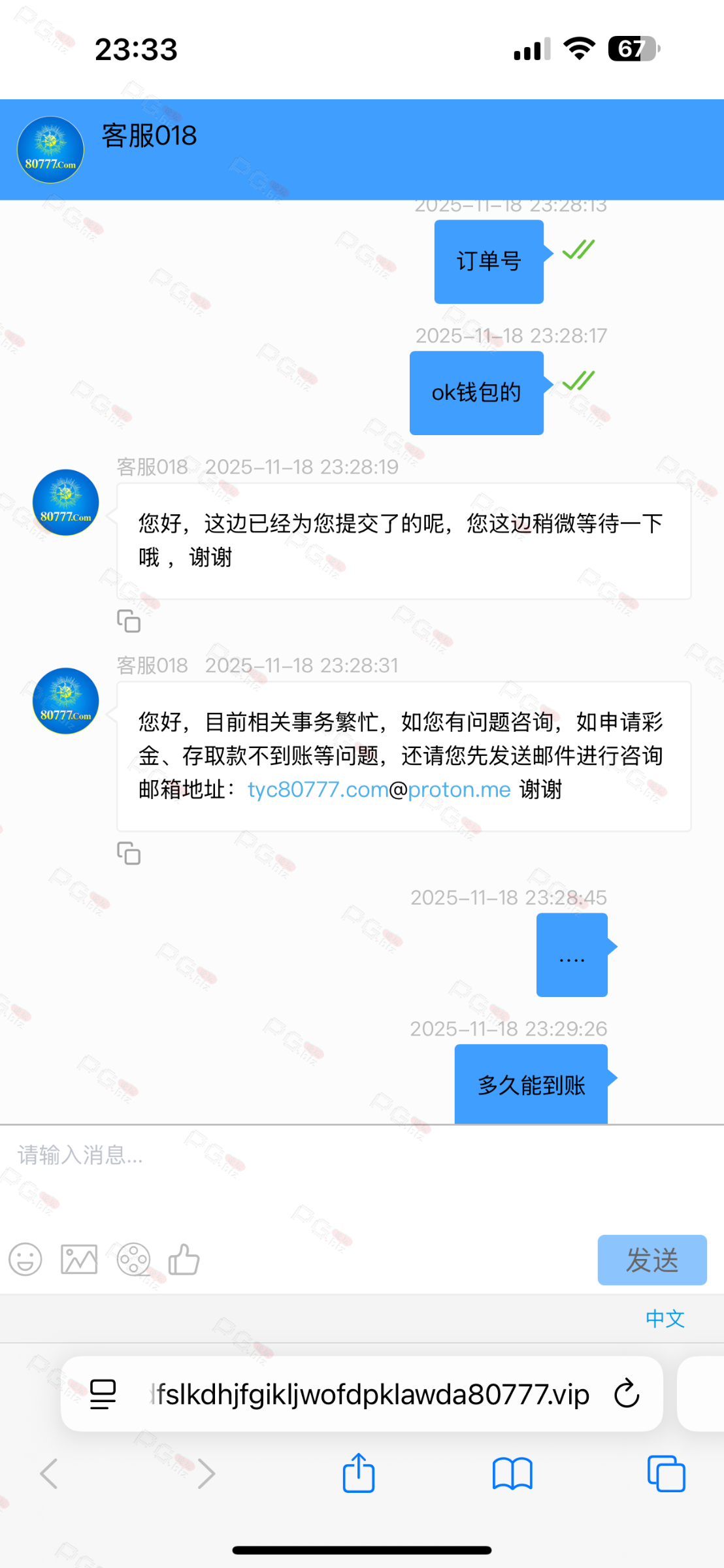The image size is (724, 1568).
Task: Open the emoji picker
Action: (x=25, y=1259)
